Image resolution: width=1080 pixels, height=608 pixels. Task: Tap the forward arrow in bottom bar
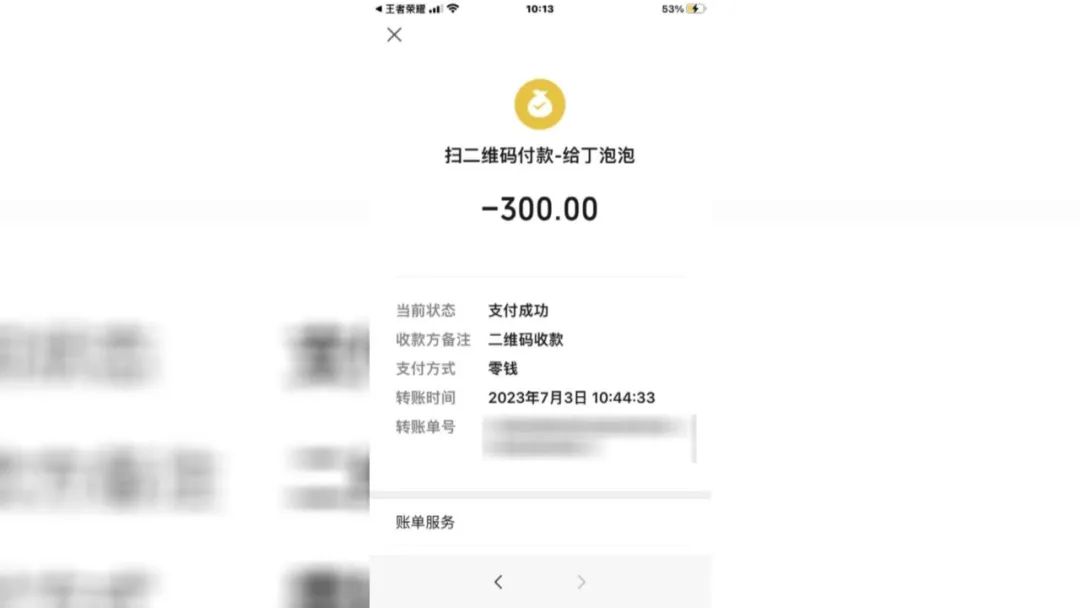point(581,582)
